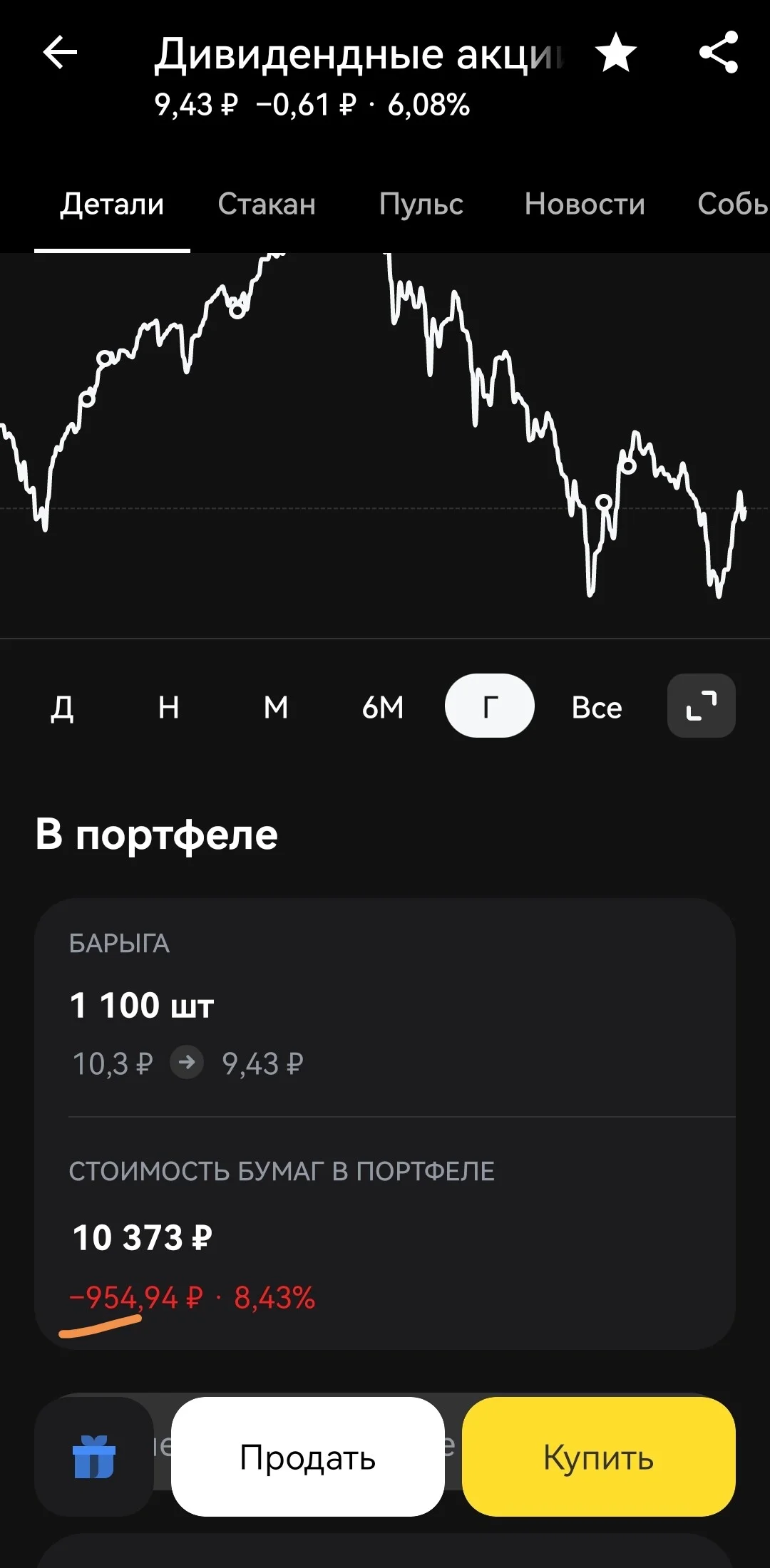Open the gift icon button
This screenshot has height=1568, width=770.
pos(94,1457)
